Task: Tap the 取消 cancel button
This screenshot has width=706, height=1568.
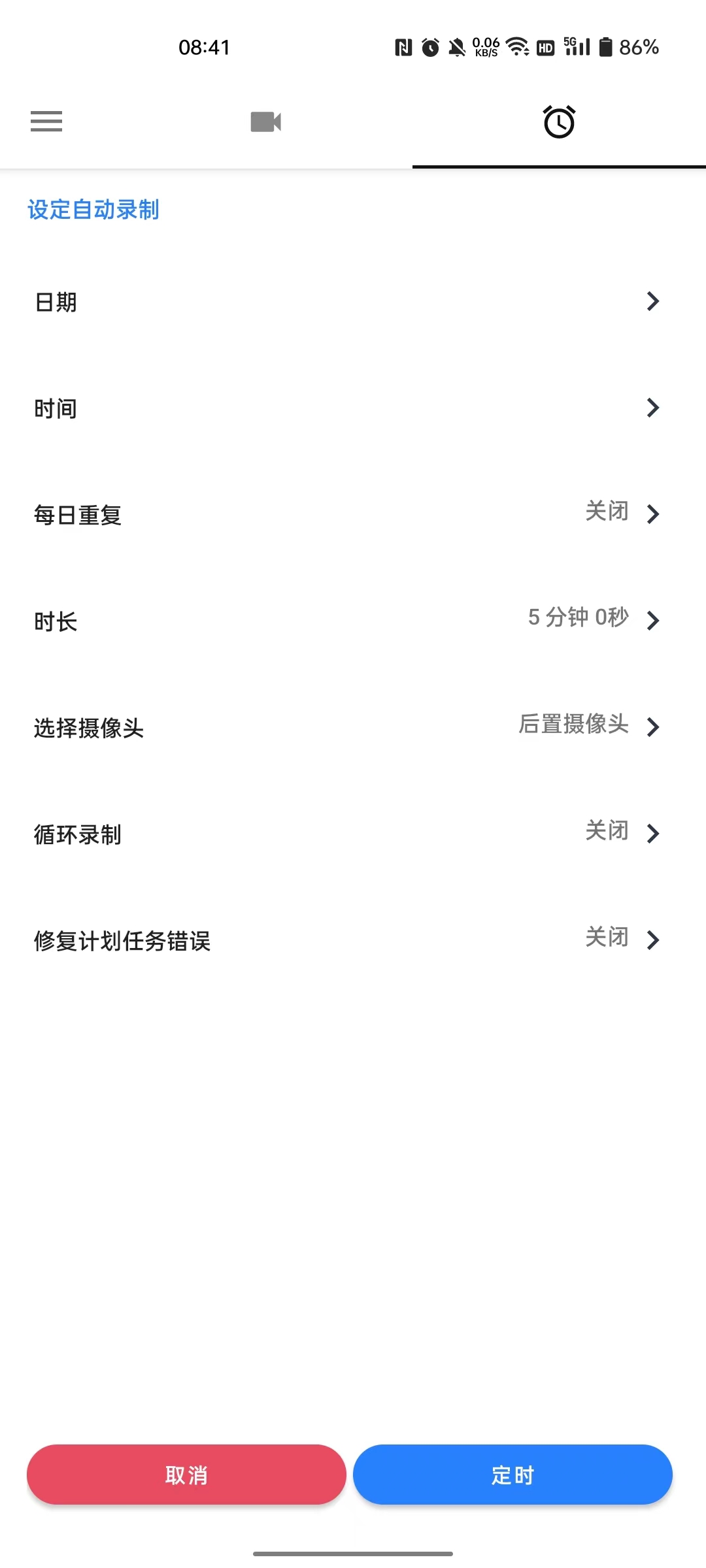Action: 186,1475
